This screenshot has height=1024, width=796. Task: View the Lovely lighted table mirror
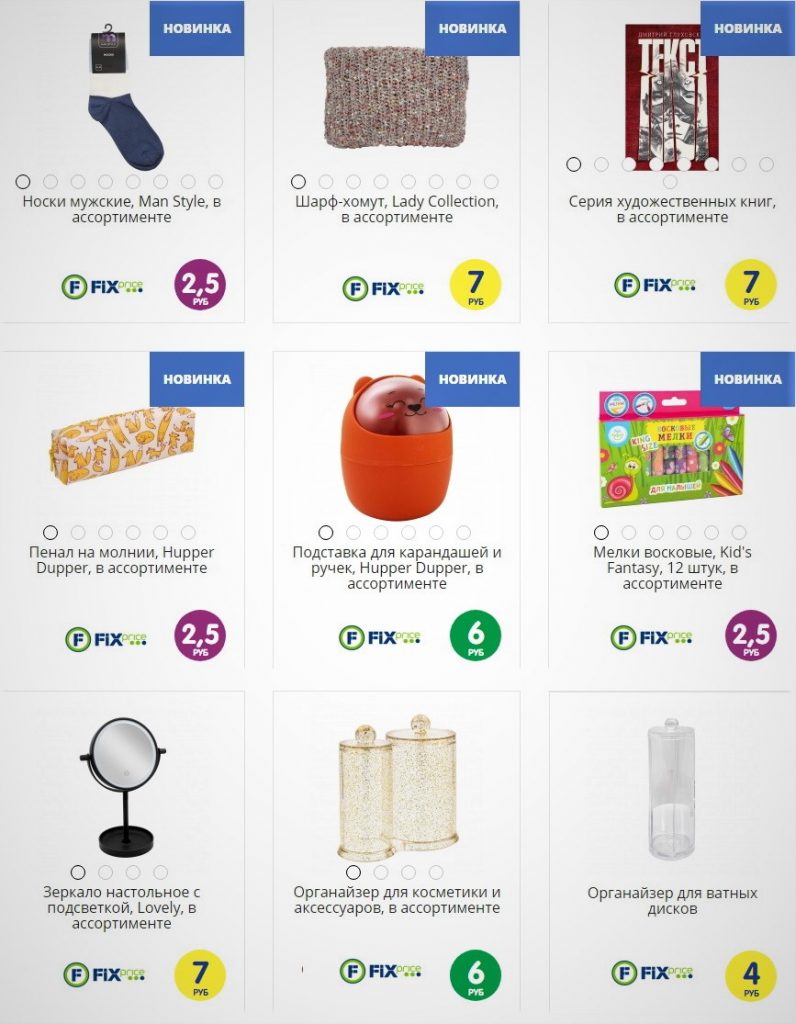pos(122,907)
